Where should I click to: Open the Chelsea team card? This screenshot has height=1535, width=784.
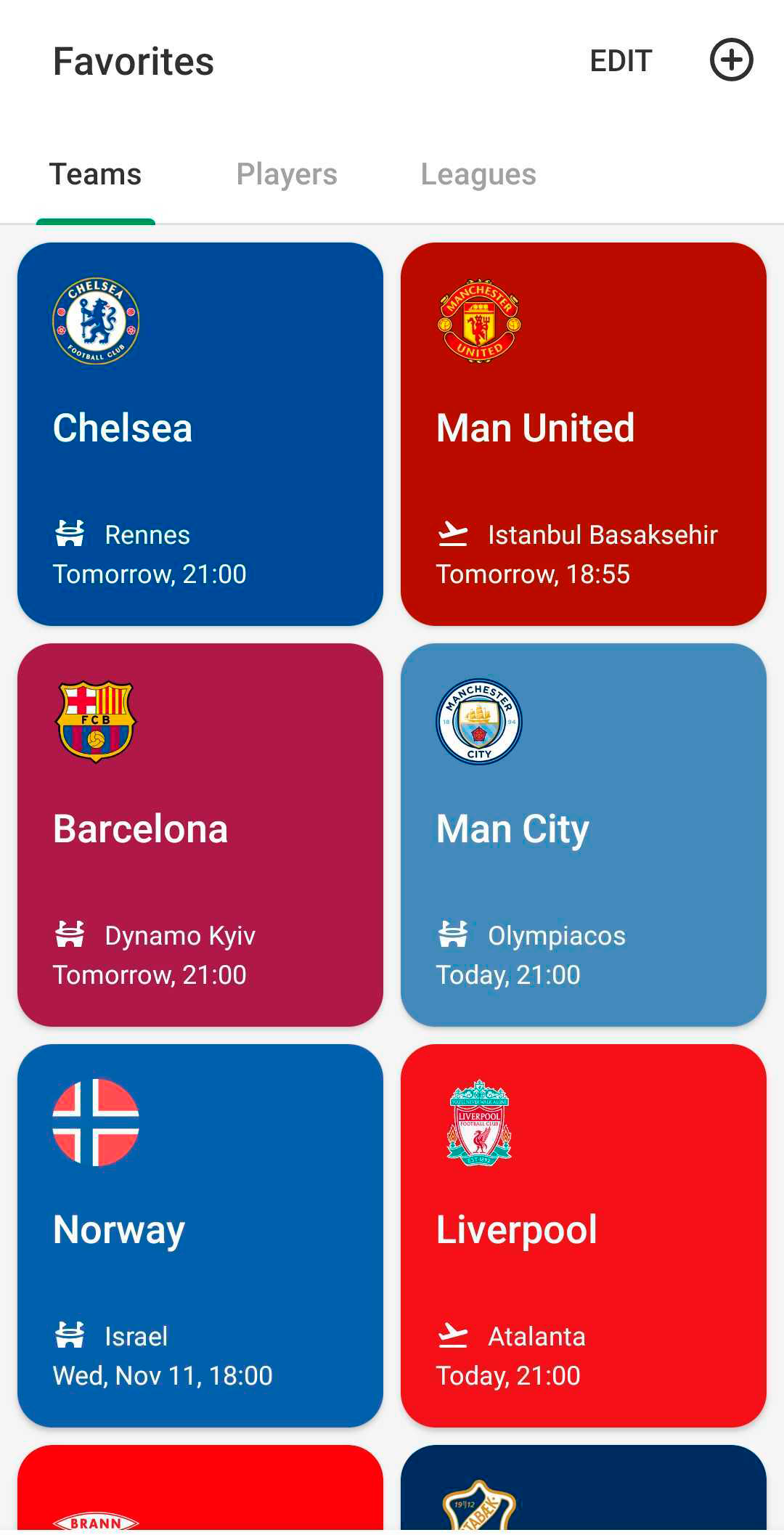pyautogui.click(x=200, y=434)
